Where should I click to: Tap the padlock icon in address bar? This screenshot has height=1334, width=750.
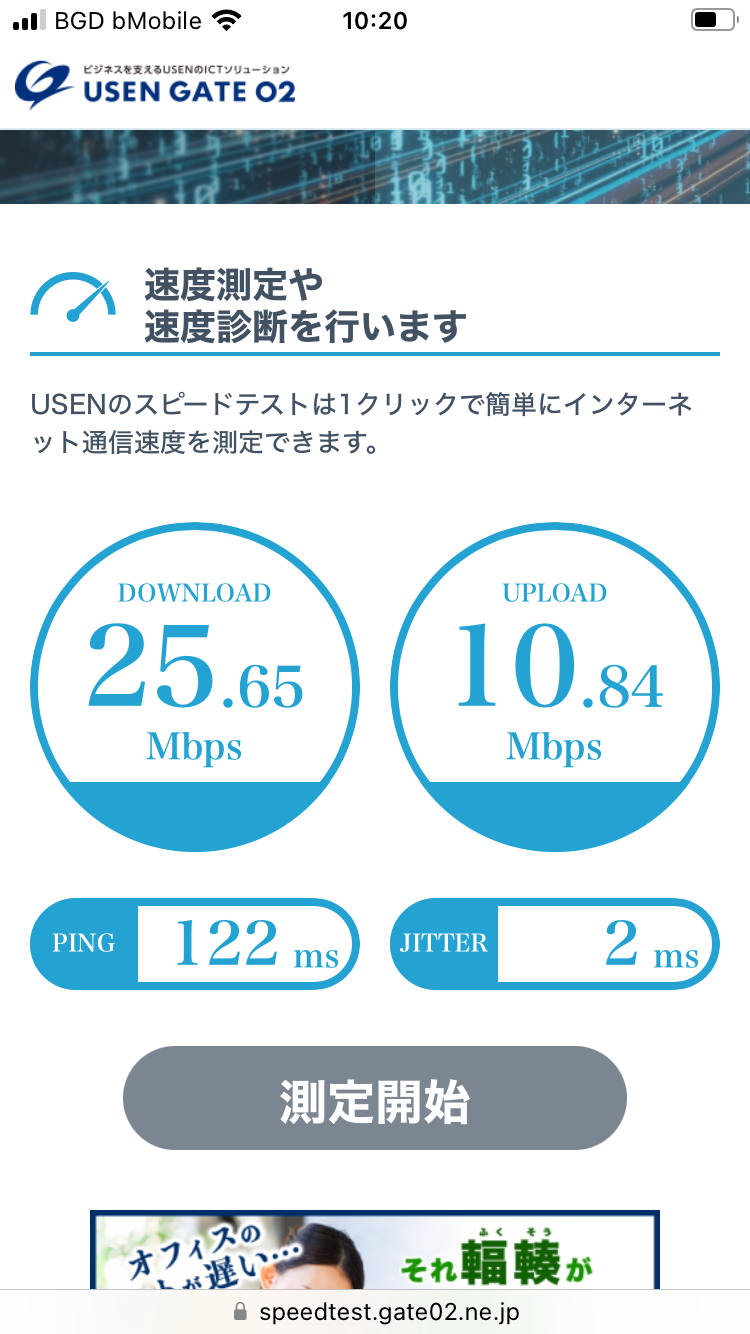coord(240,1311)
